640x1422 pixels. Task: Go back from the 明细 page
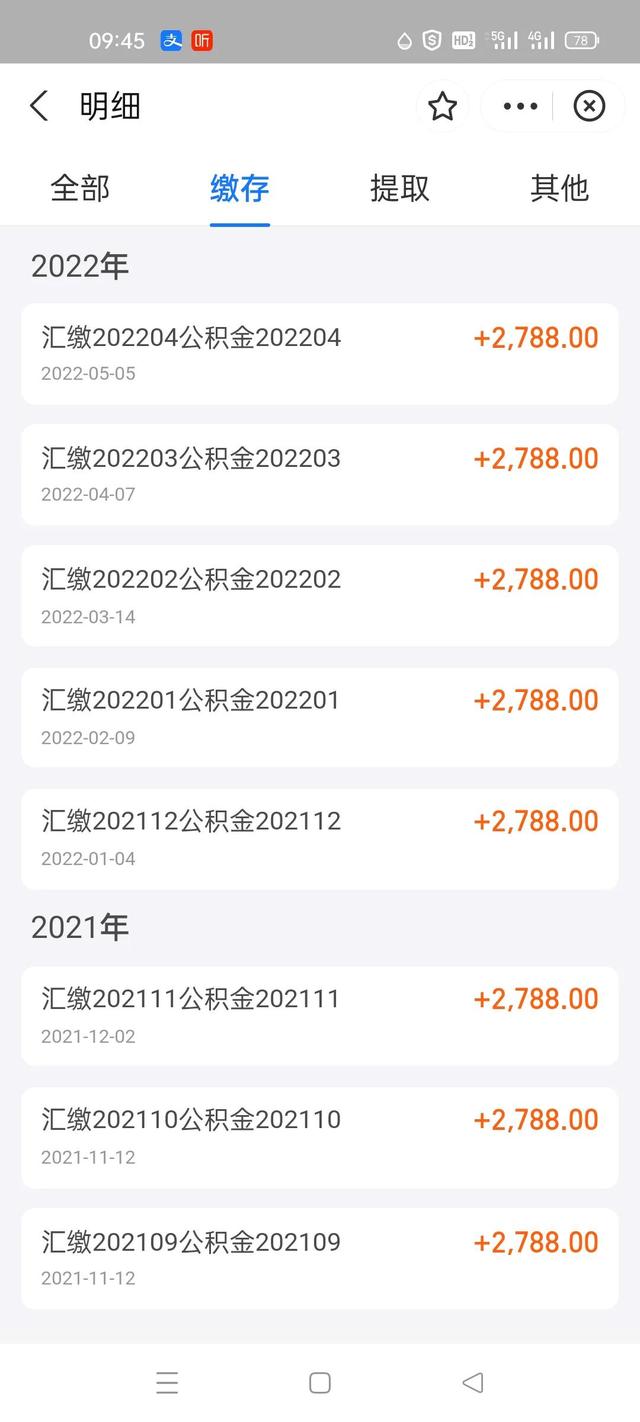[x=39, y=105]
